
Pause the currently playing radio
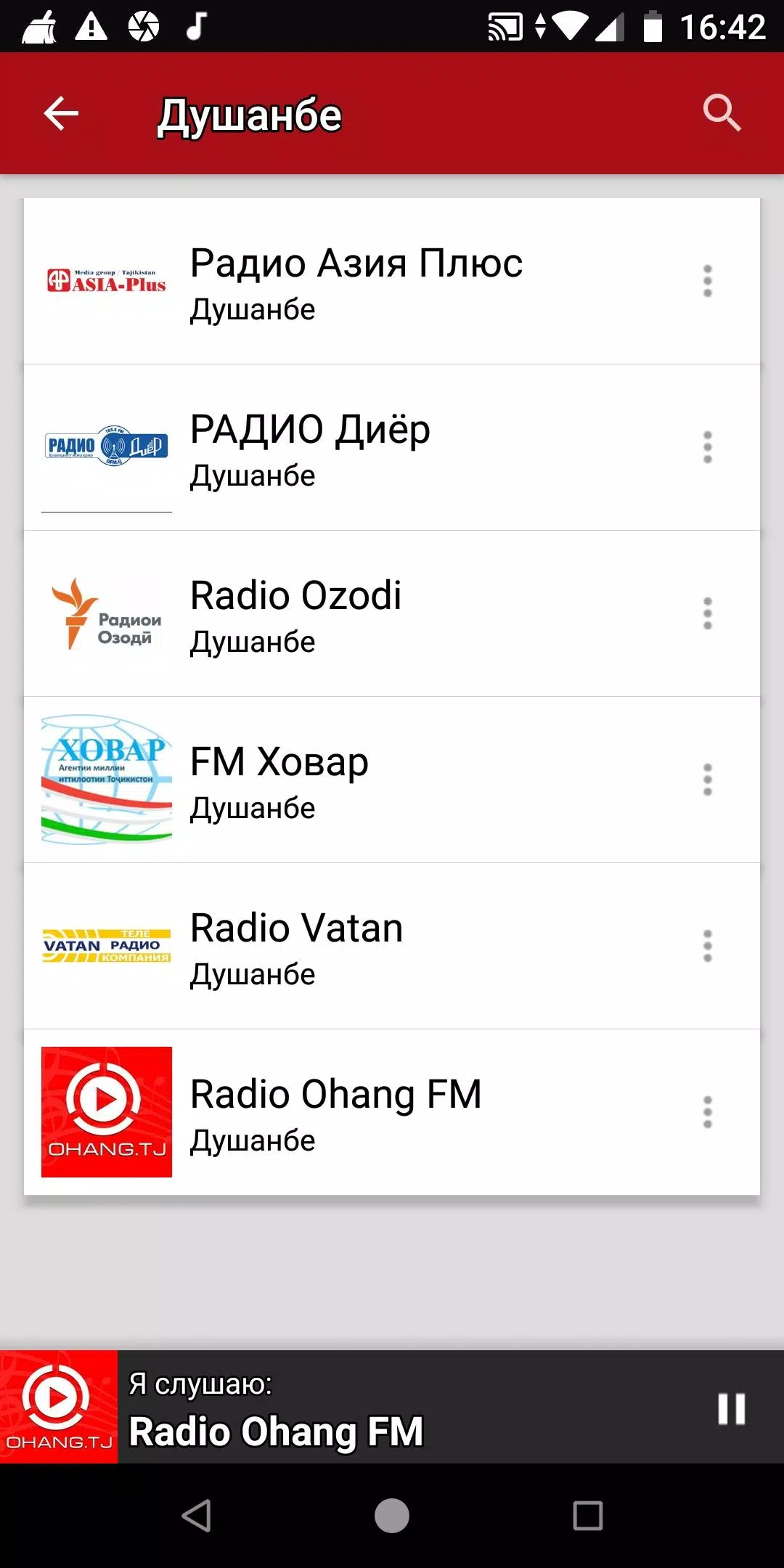pyautogui.click(x=731, y=1408)
